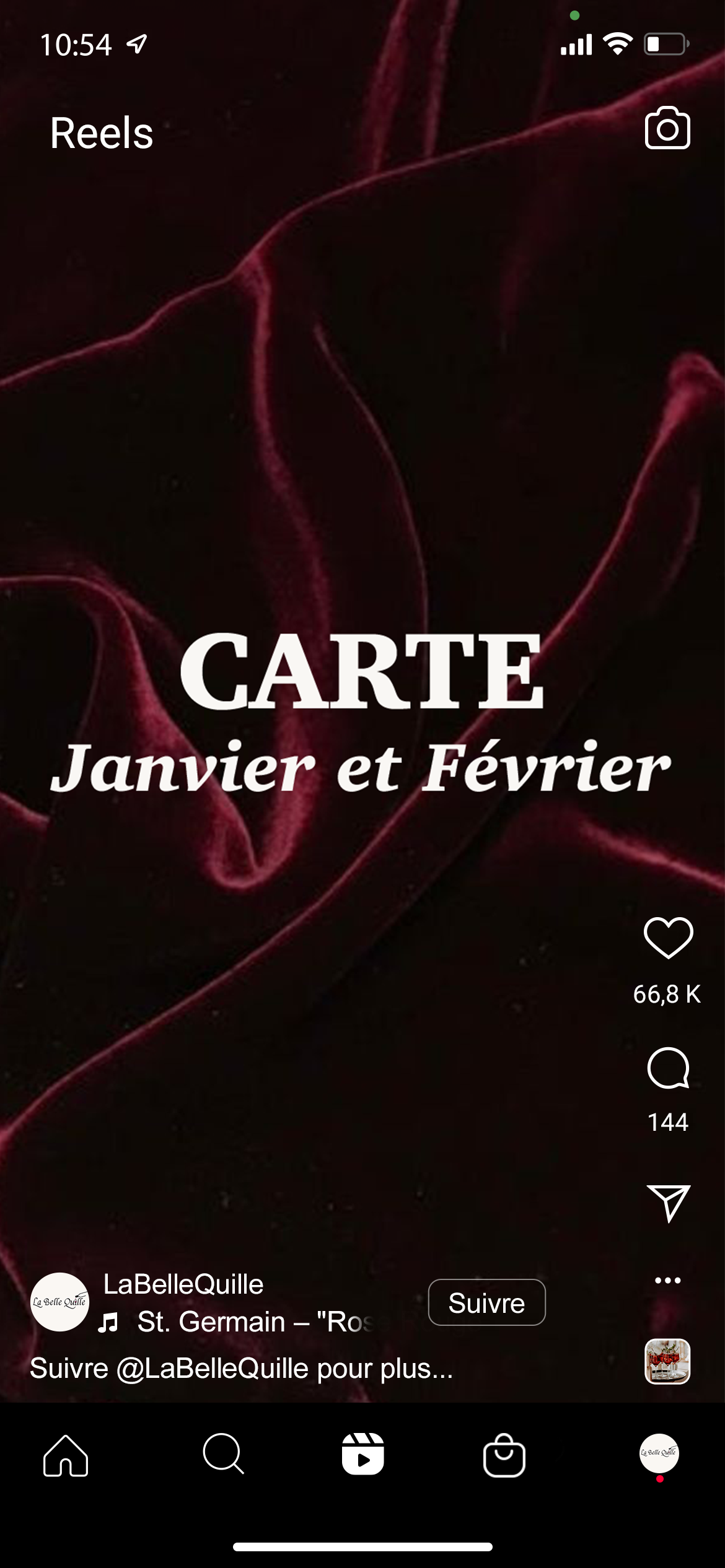Open the LaBelleQuille username
This screenshot has width=725, height=1568.
click(183, 1284)
